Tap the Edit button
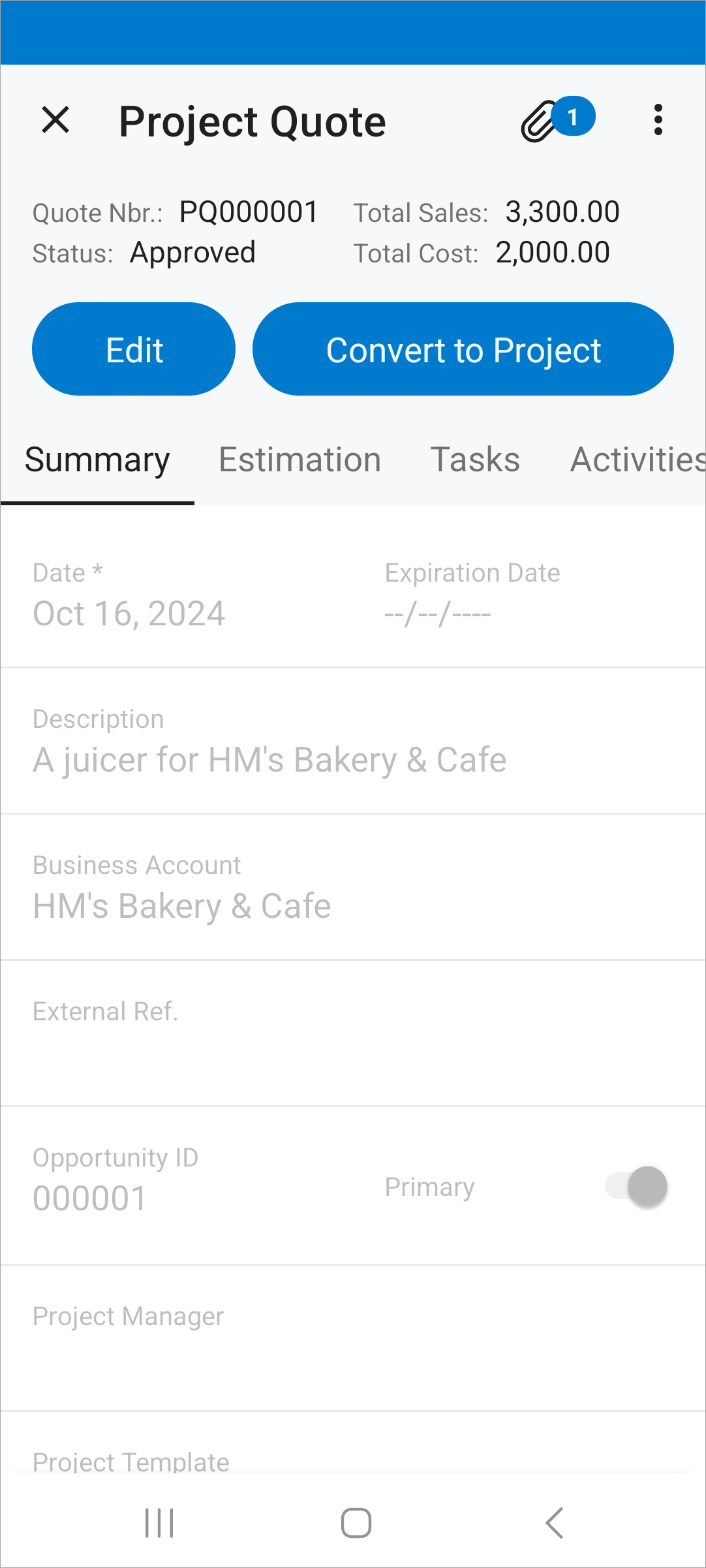Screen dimensions: 706x1568 click(x=134, y=349)
